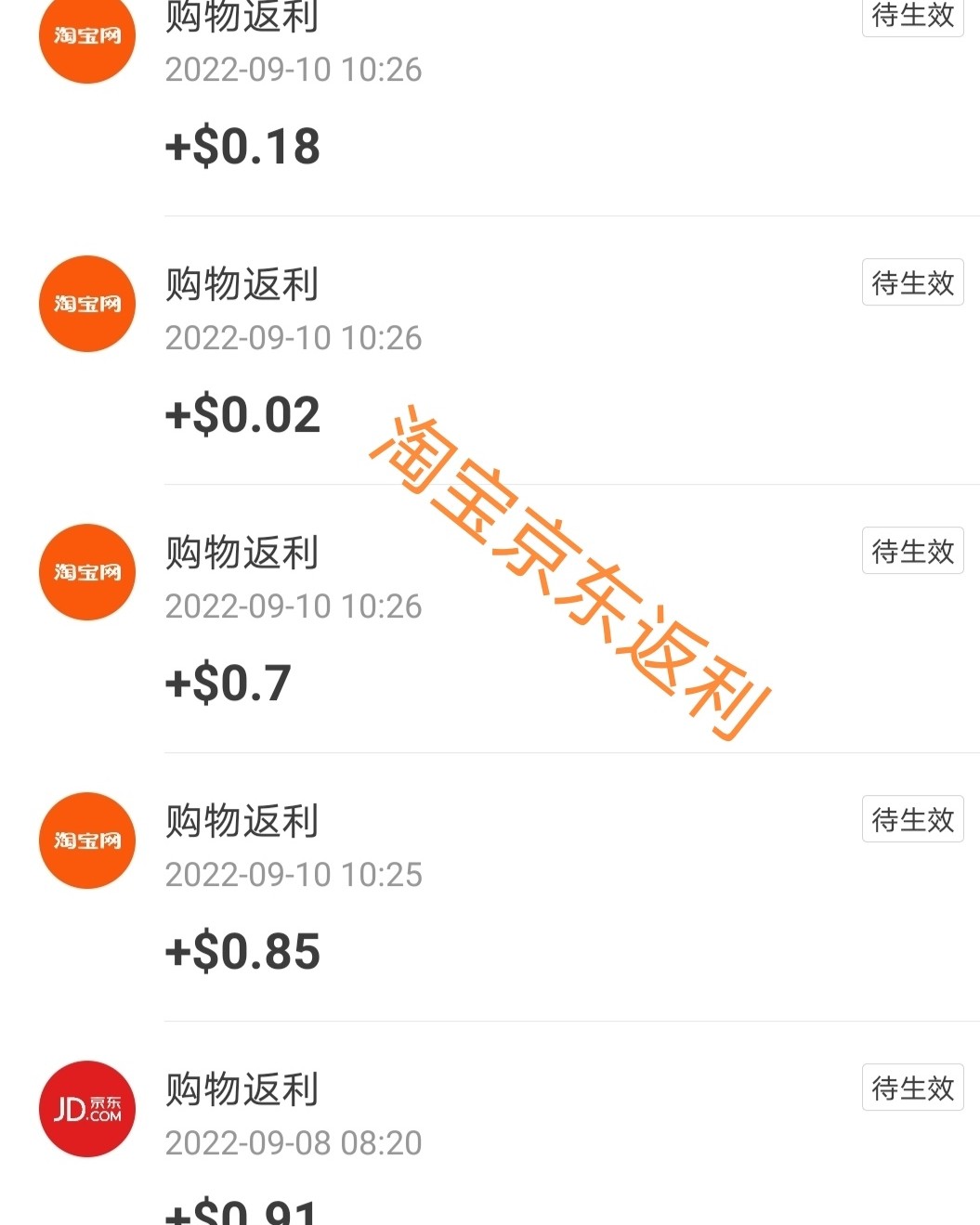Viewport: 980px width, 1225px height.
Task: Select the +$0.85 rebate from 10:25
Action: point(242,950)
